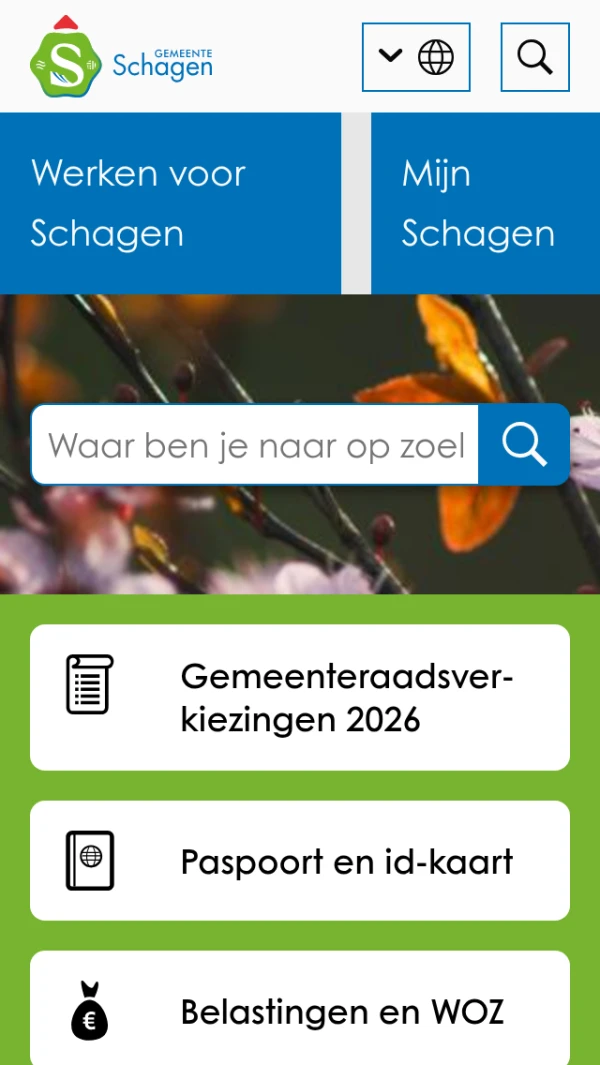Focus the 'Waar ben je naar op zoek' field
The image size is (600, 1065).
(255, 445)
